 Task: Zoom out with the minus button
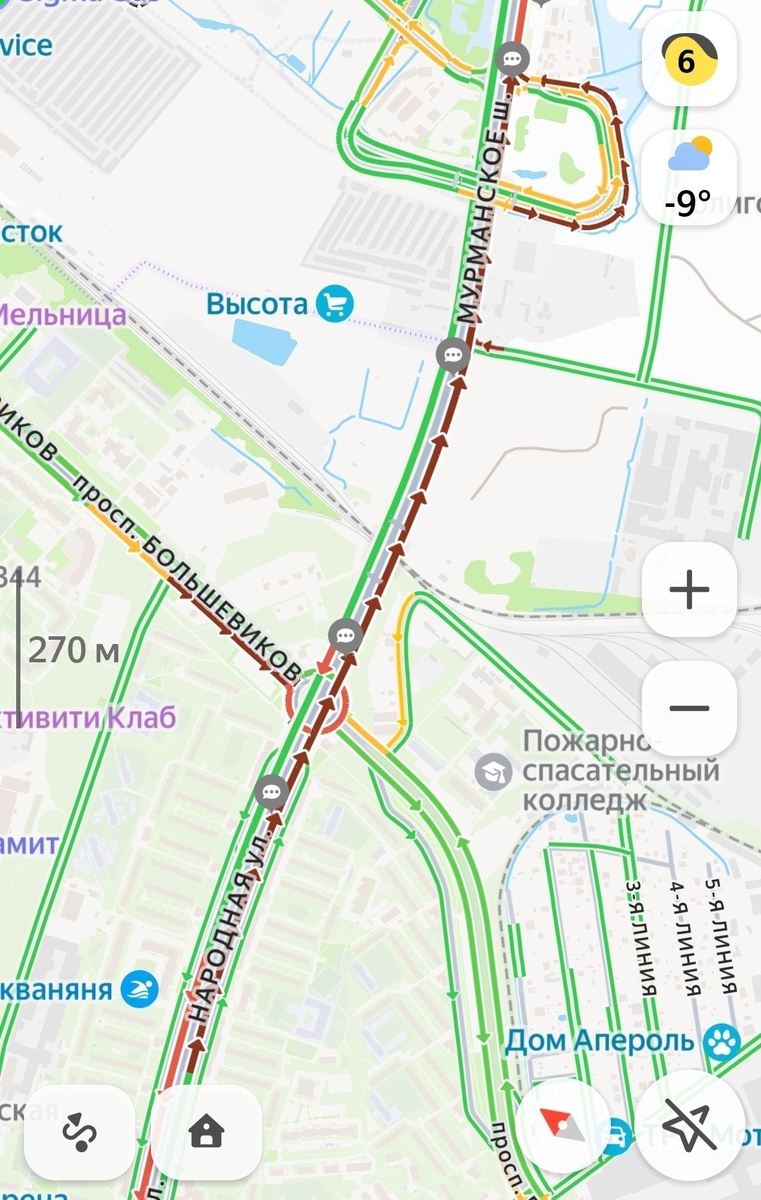tap(689, 708)
